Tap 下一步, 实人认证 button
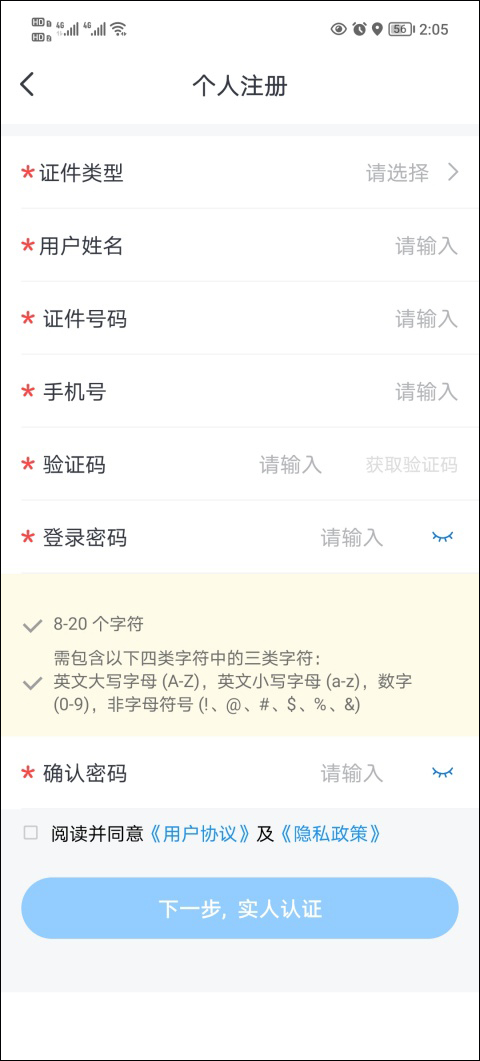Viewport: 480px width, 1061px height. click(x=240, y=908)
